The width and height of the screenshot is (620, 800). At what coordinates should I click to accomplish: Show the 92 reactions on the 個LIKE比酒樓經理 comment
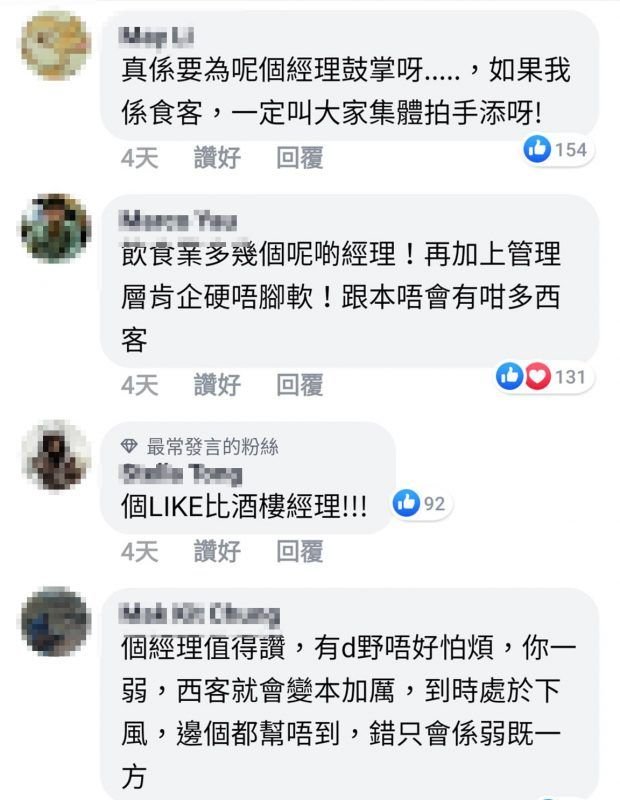[x=420, y=504]
